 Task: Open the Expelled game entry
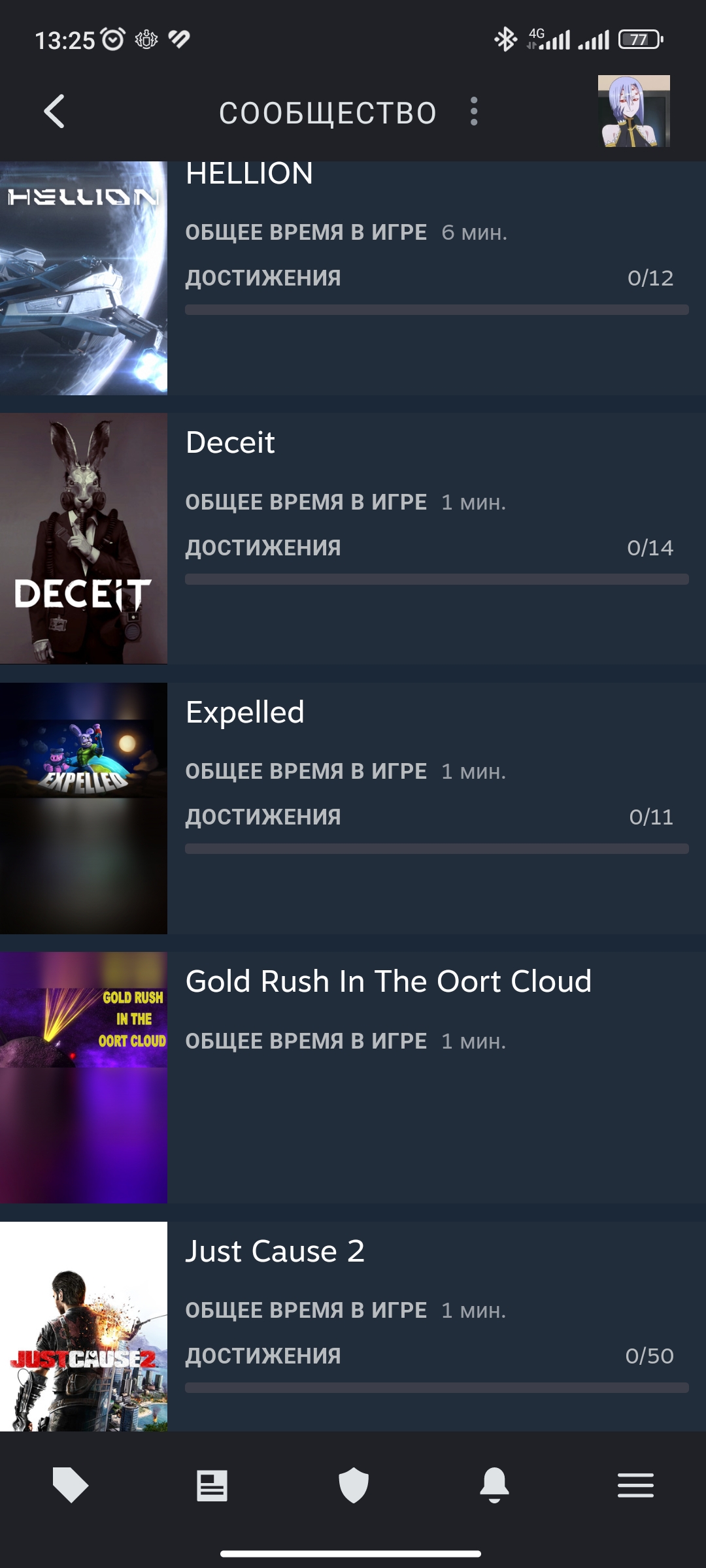[353, 808]
